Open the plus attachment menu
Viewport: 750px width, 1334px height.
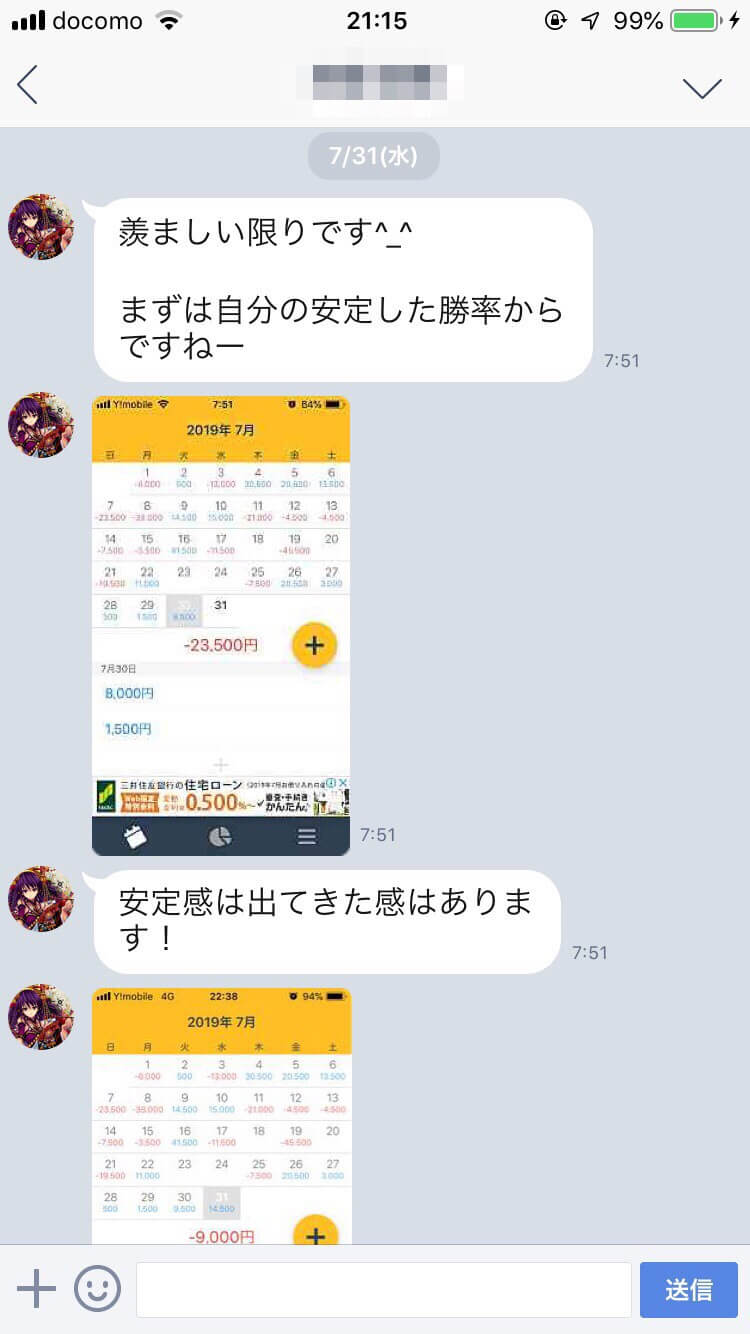[37, 1289]
